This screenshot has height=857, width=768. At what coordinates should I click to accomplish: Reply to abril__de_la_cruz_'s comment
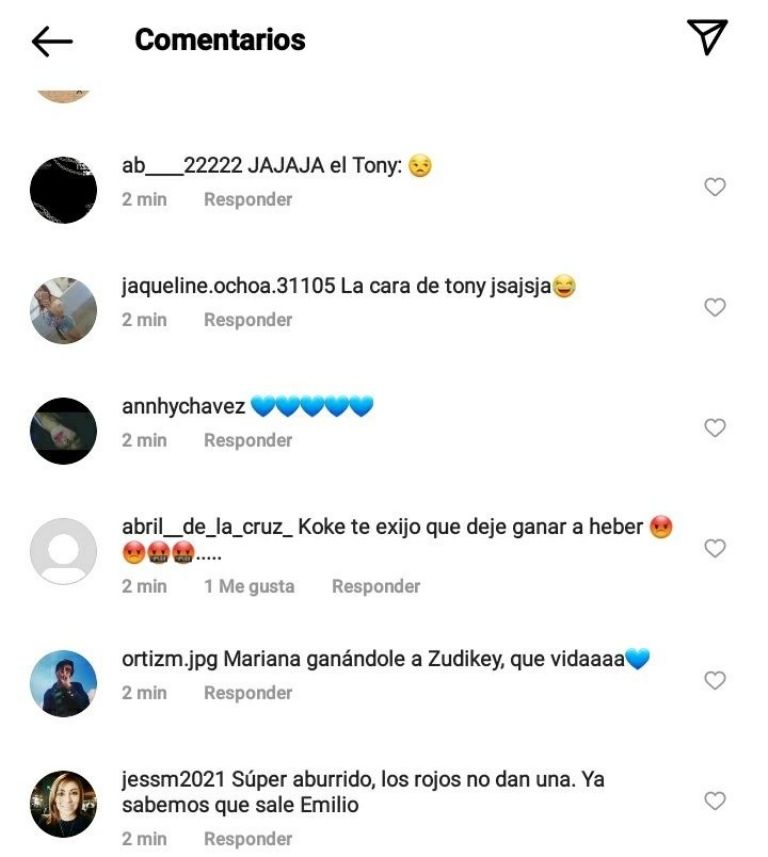[x=376, y=586]
